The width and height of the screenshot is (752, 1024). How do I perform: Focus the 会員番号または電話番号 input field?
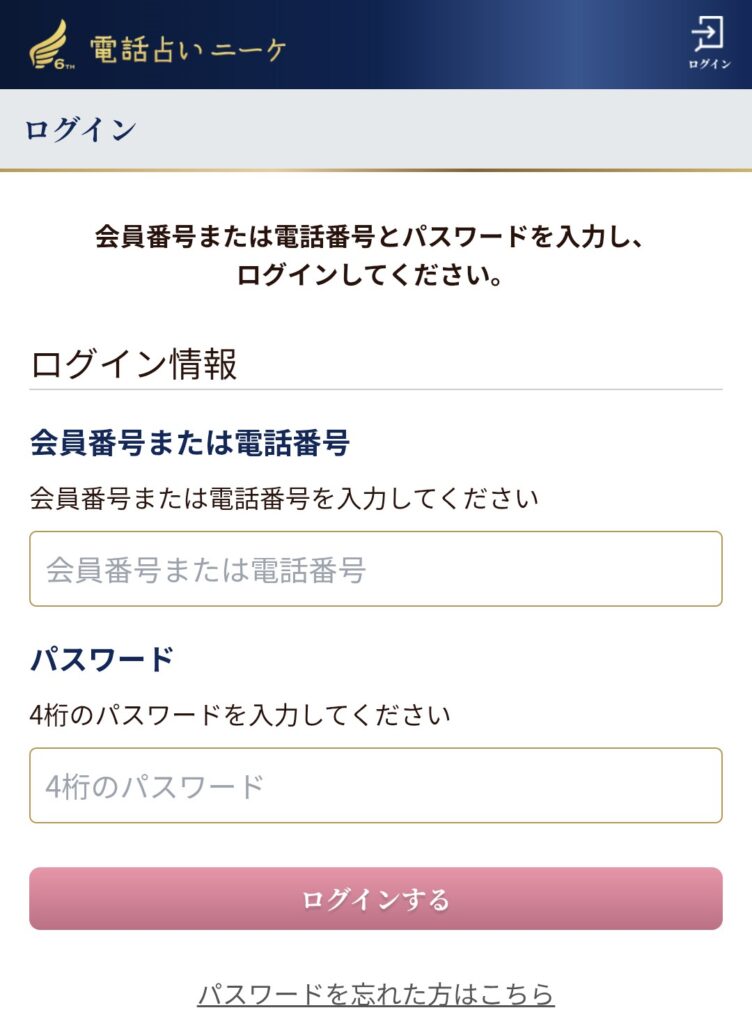(375, 569)
